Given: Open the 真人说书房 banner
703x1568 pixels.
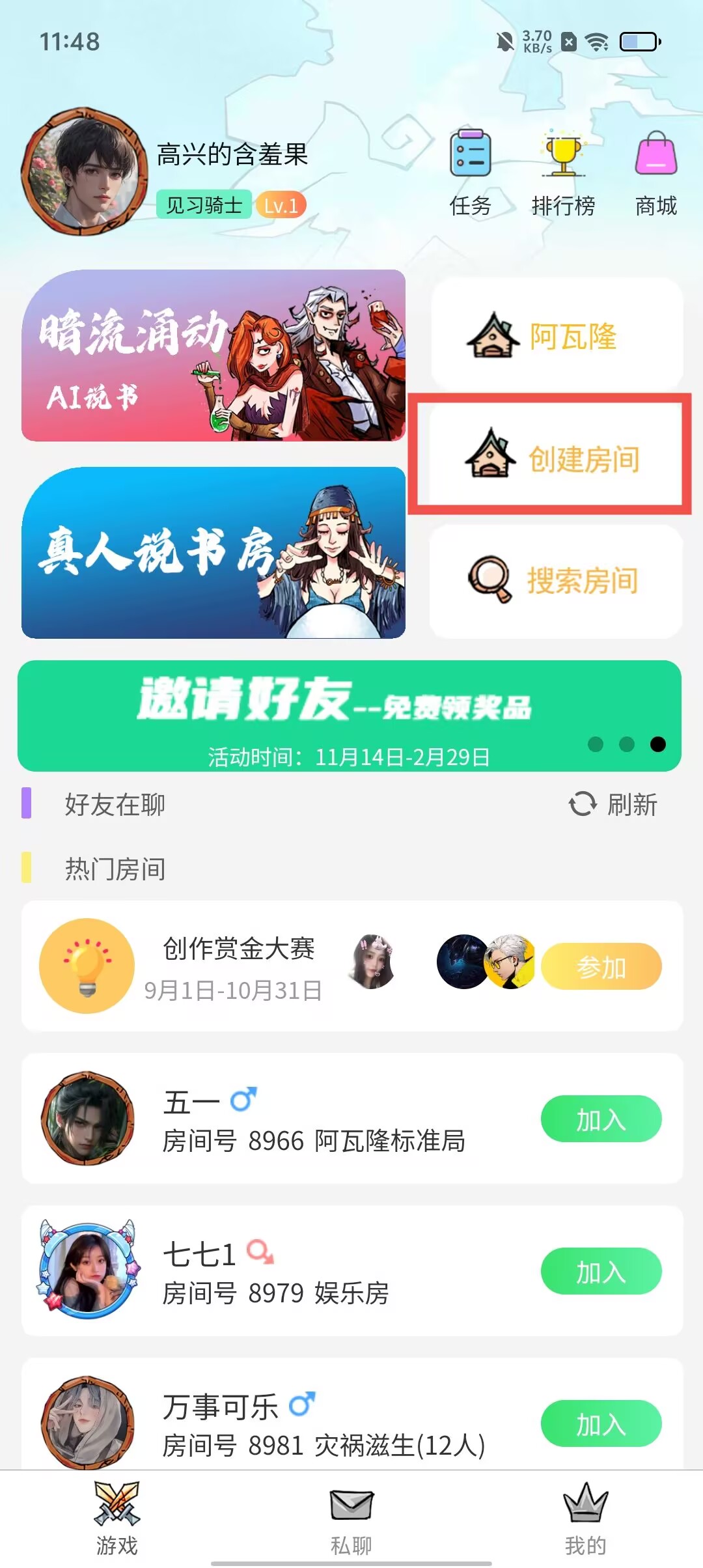Looking at the screenshot, I should pos(214,552).
